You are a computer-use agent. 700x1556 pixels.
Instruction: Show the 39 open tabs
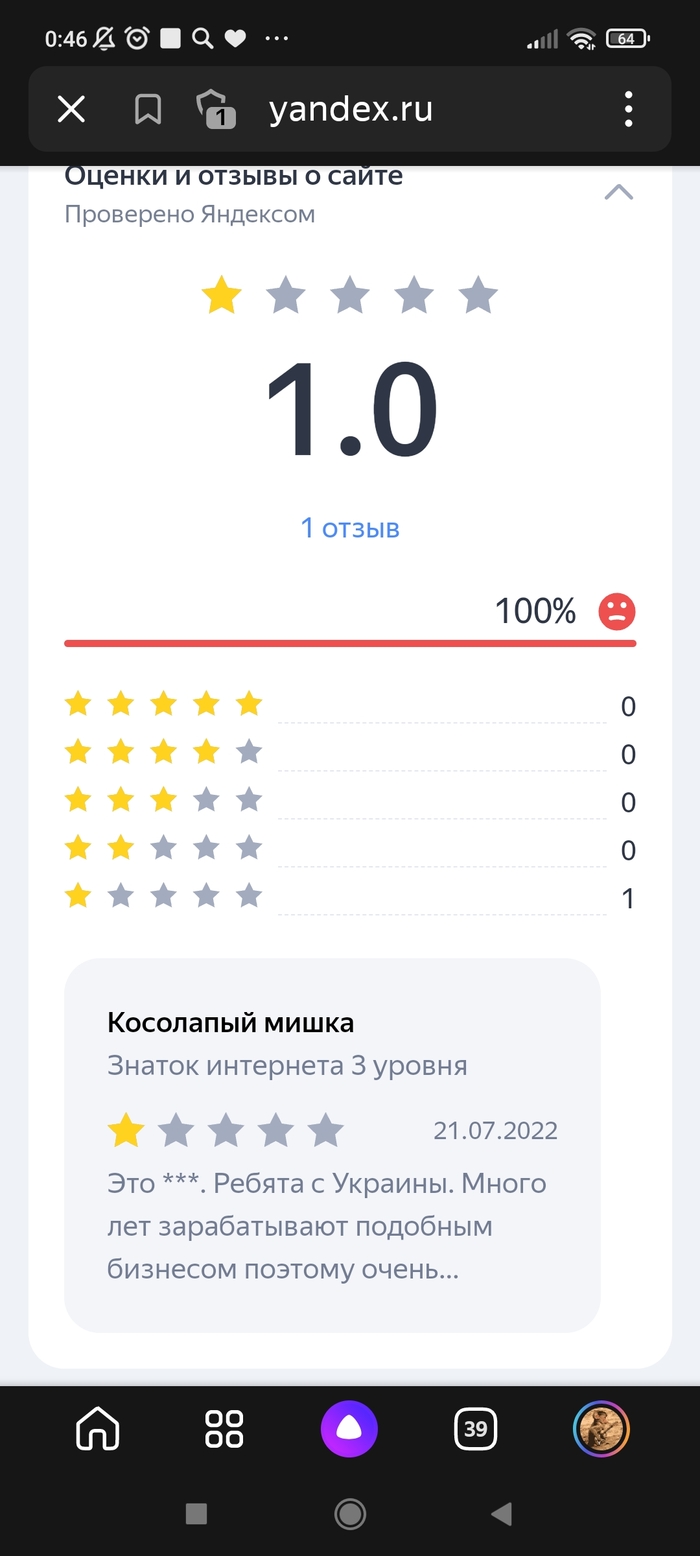pyautogui.click(x=475, y=1429)
